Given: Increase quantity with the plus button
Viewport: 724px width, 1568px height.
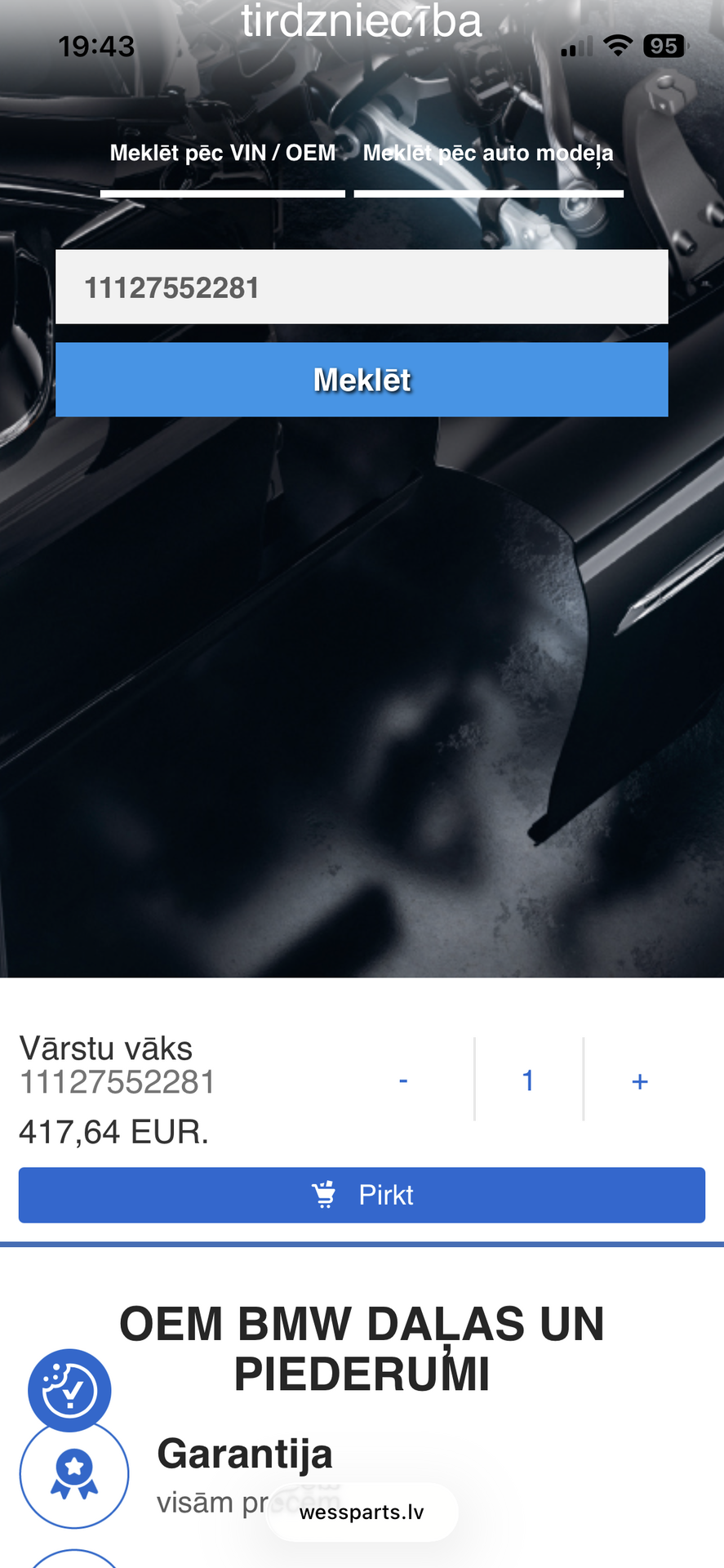Looking at the screenshot, I should (640, 1080).
